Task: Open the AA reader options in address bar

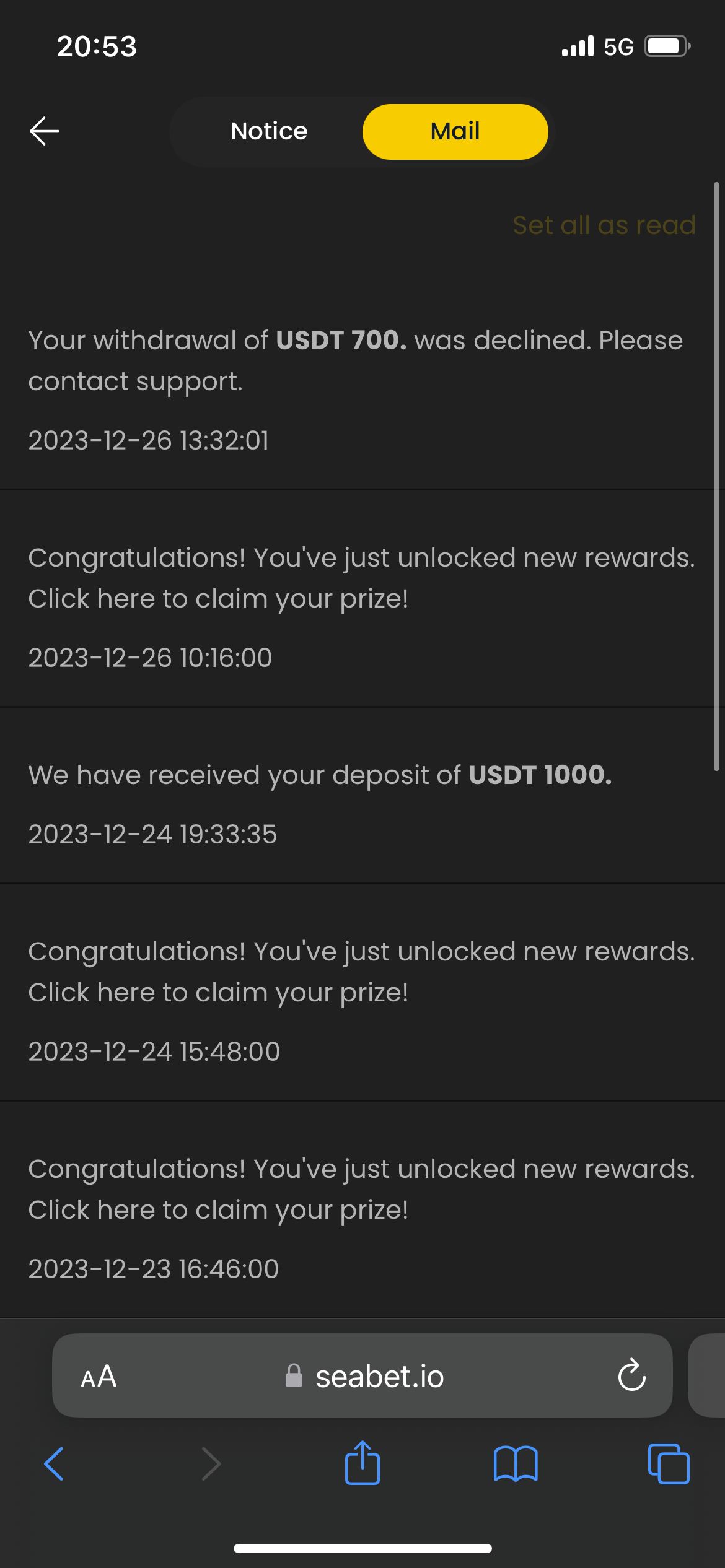Action: tap(99, 1376)
